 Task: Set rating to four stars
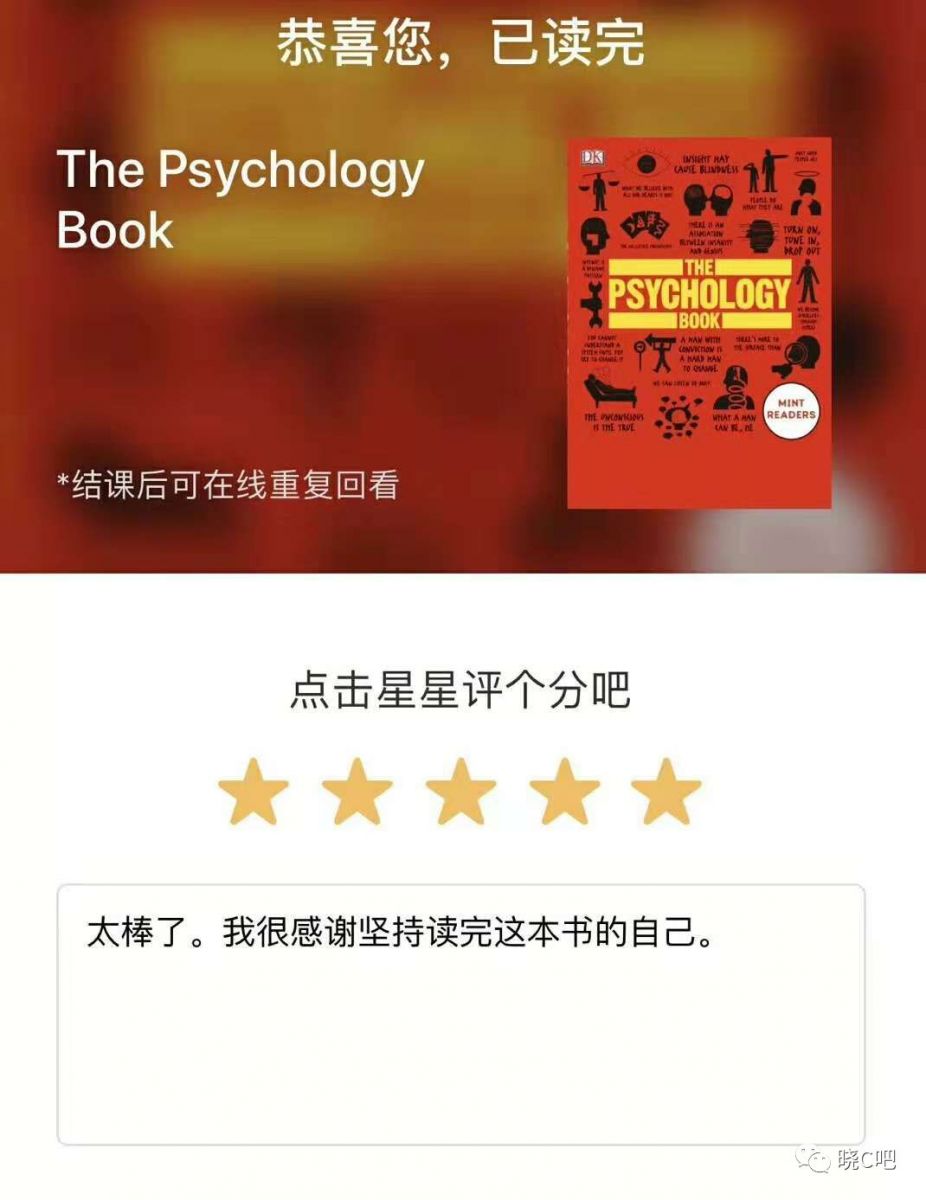pyautogui.click(x=565, y=792)
